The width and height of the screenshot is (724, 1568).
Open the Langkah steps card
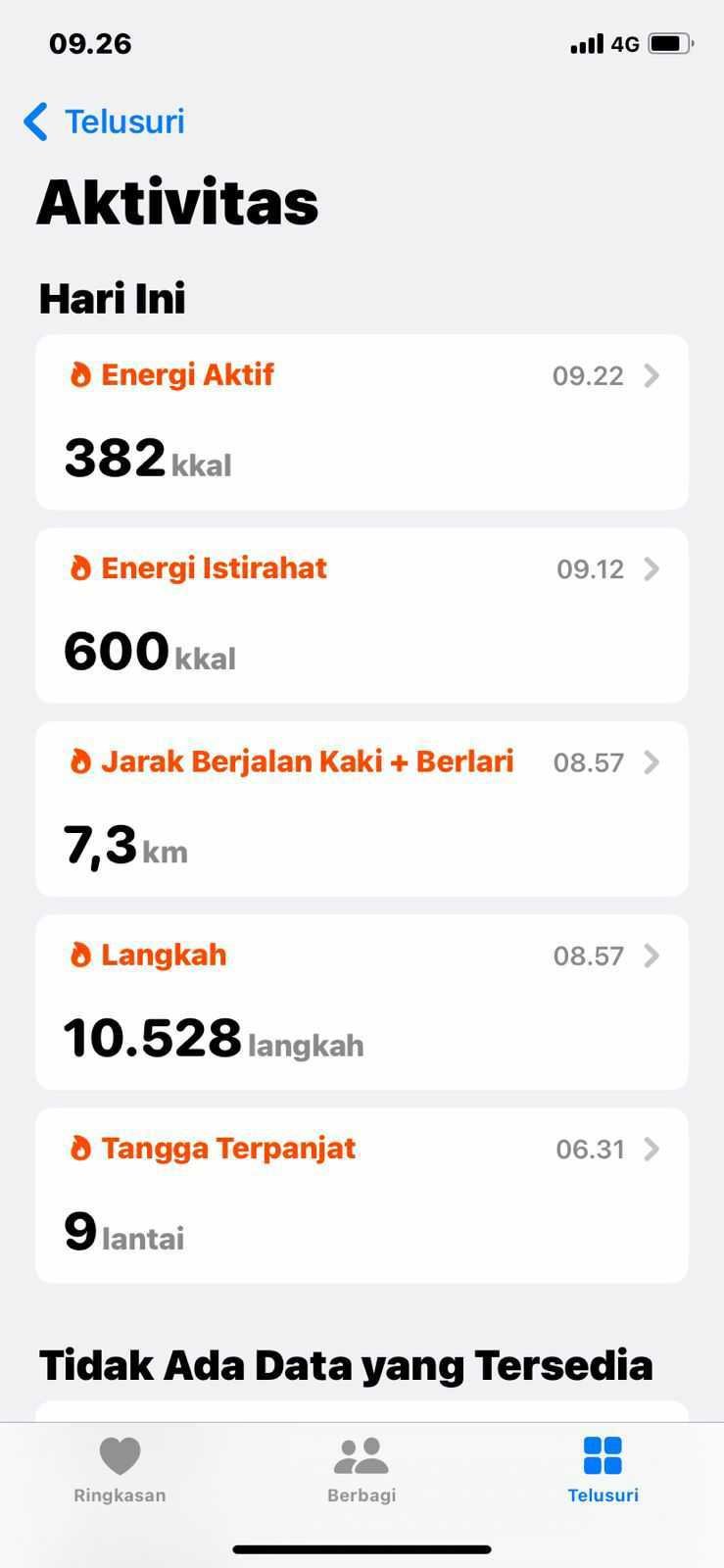(x=362, y=1002)
